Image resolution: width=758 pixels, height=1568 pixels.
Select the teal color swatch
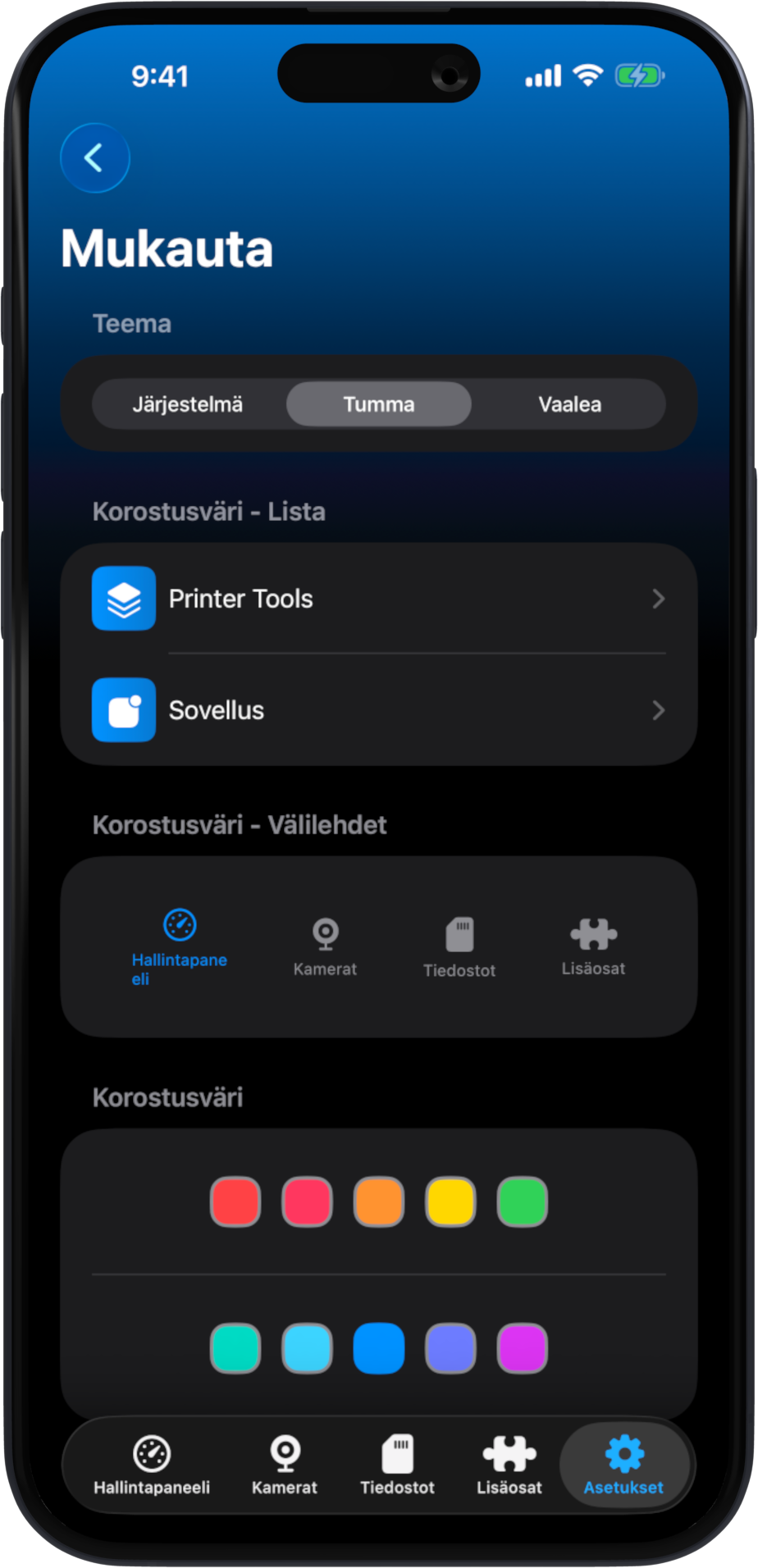click(235, 1348)
